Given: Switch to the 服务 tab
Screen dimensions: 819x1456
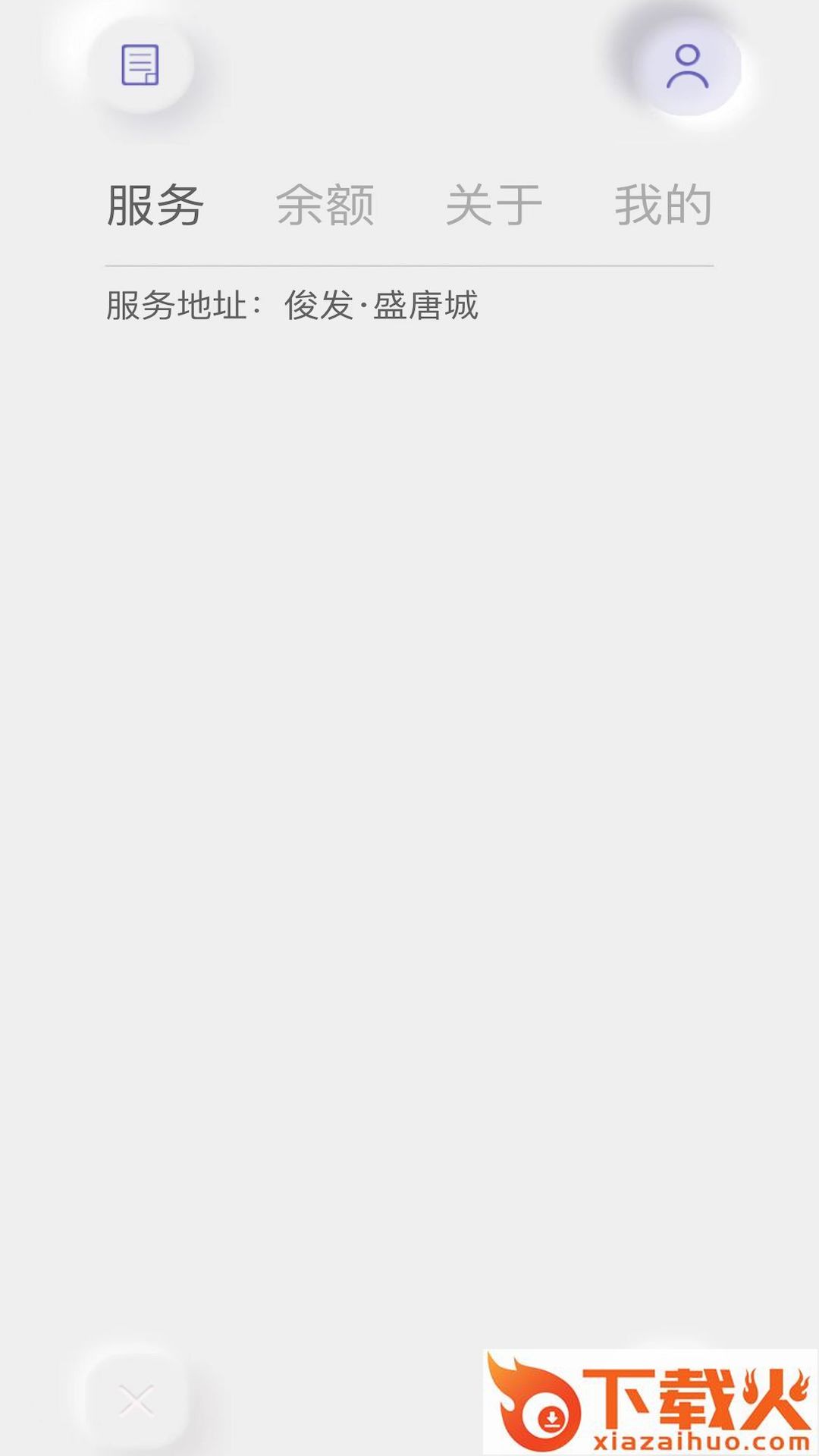Looking at the screenshot, I should click(x=155, y=205).
